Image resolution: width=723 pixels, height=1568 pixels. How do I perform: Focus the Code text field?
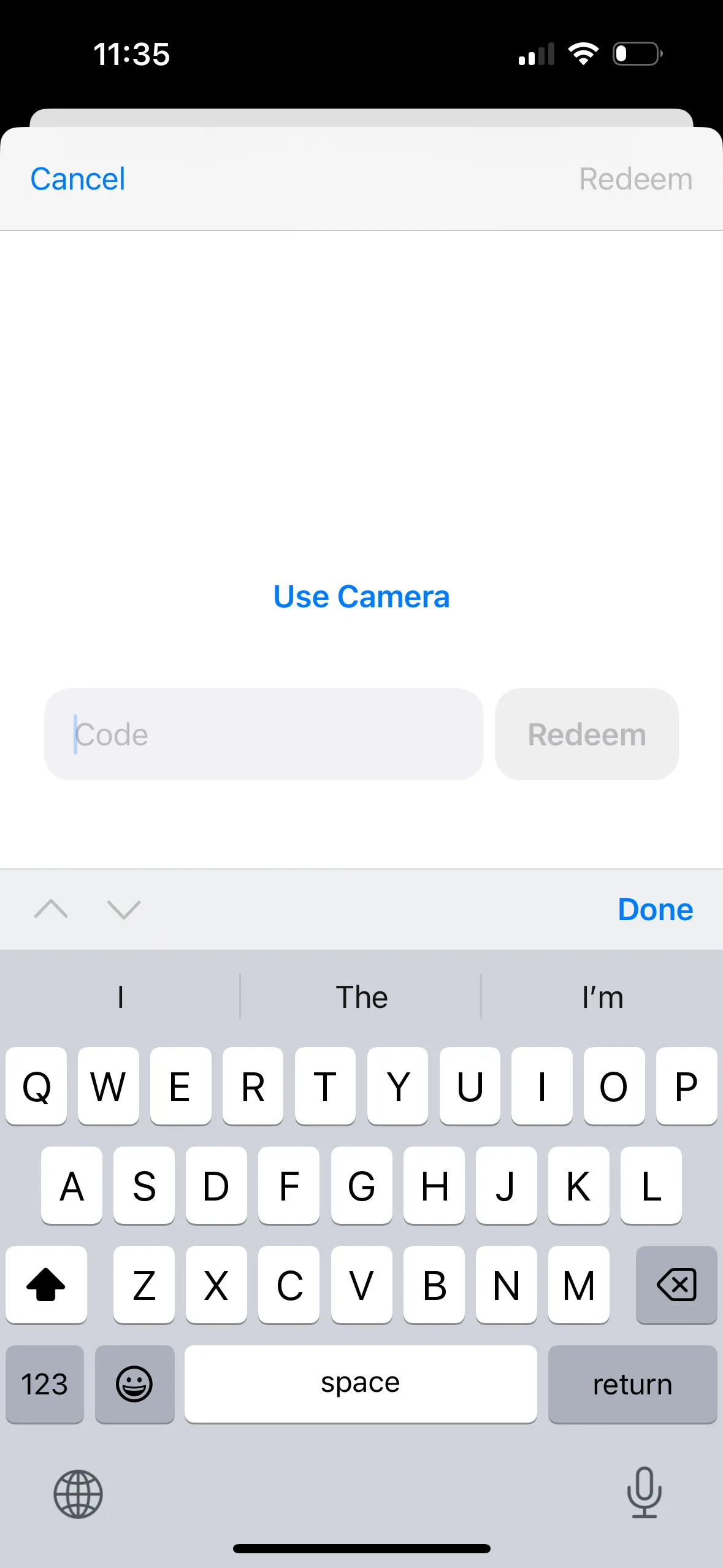(264, 734)
